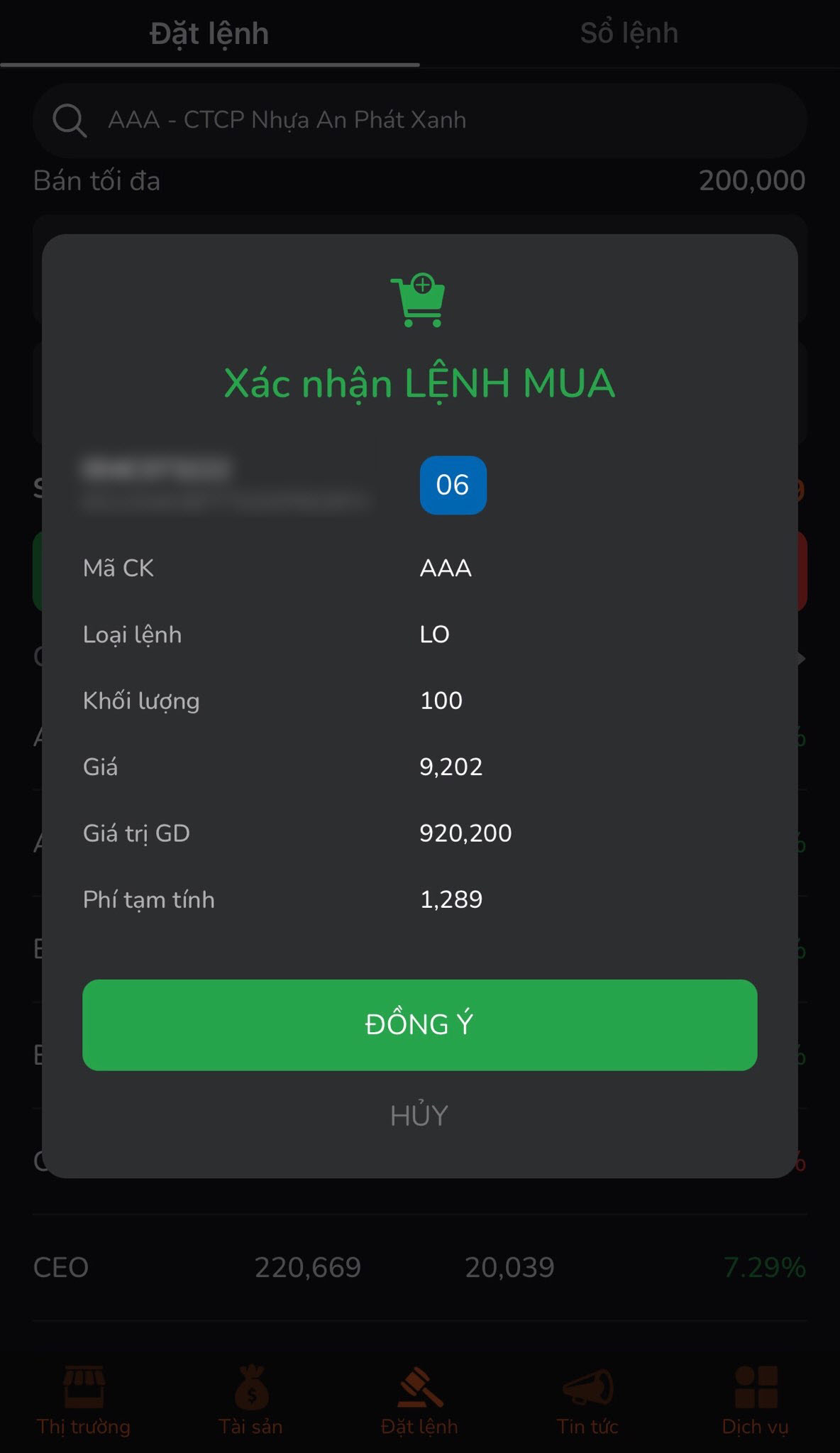
Task: Open the Thị trường bottom tab
Action: [x=84, y=1400]
